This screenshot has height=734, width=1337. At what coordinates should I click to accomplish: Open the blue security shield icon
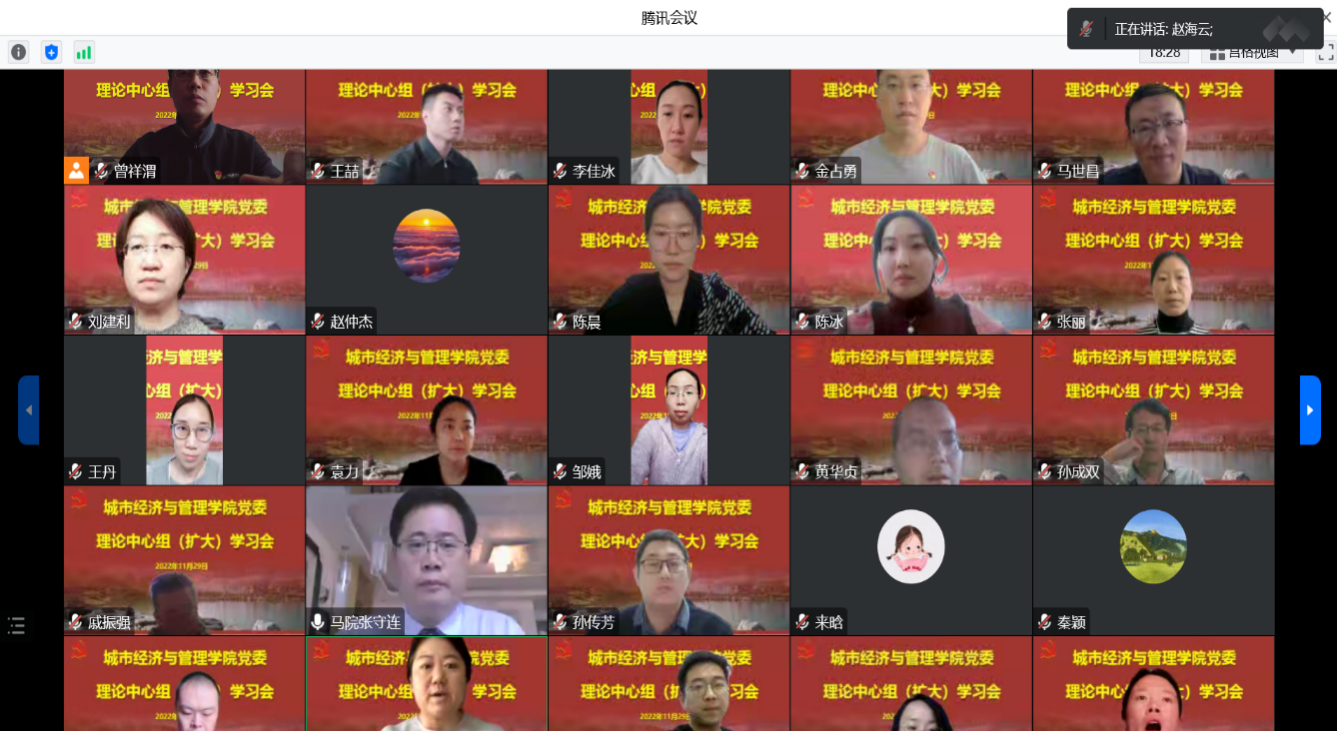[x=51, y=52]
